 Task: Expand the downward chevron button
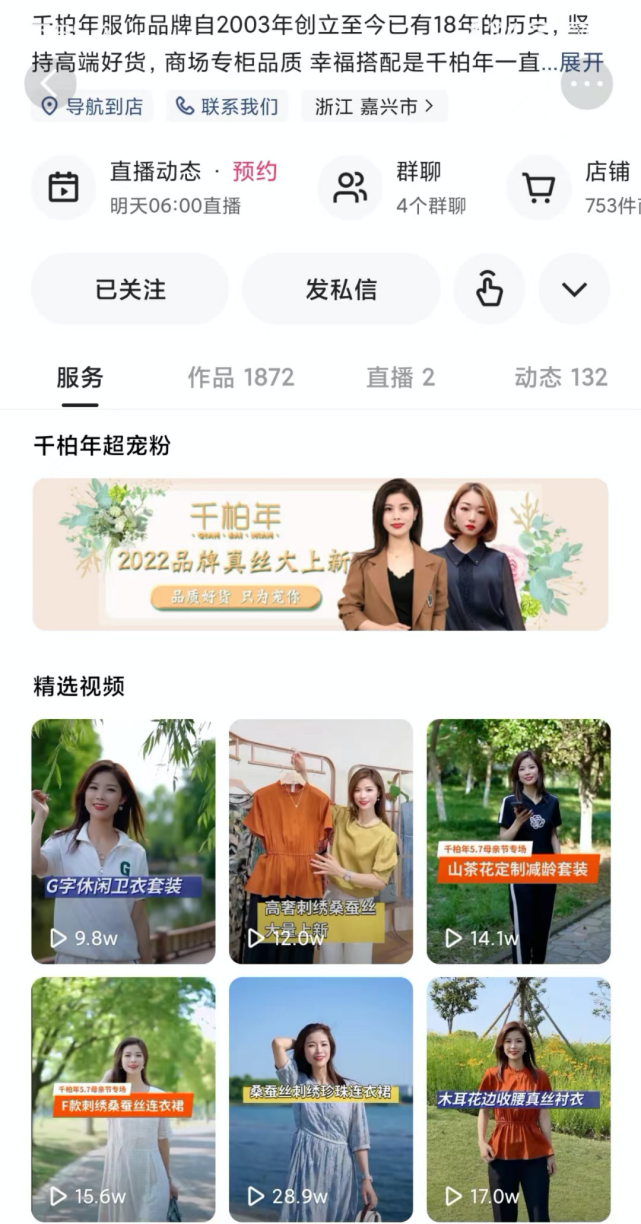point(574,289)
